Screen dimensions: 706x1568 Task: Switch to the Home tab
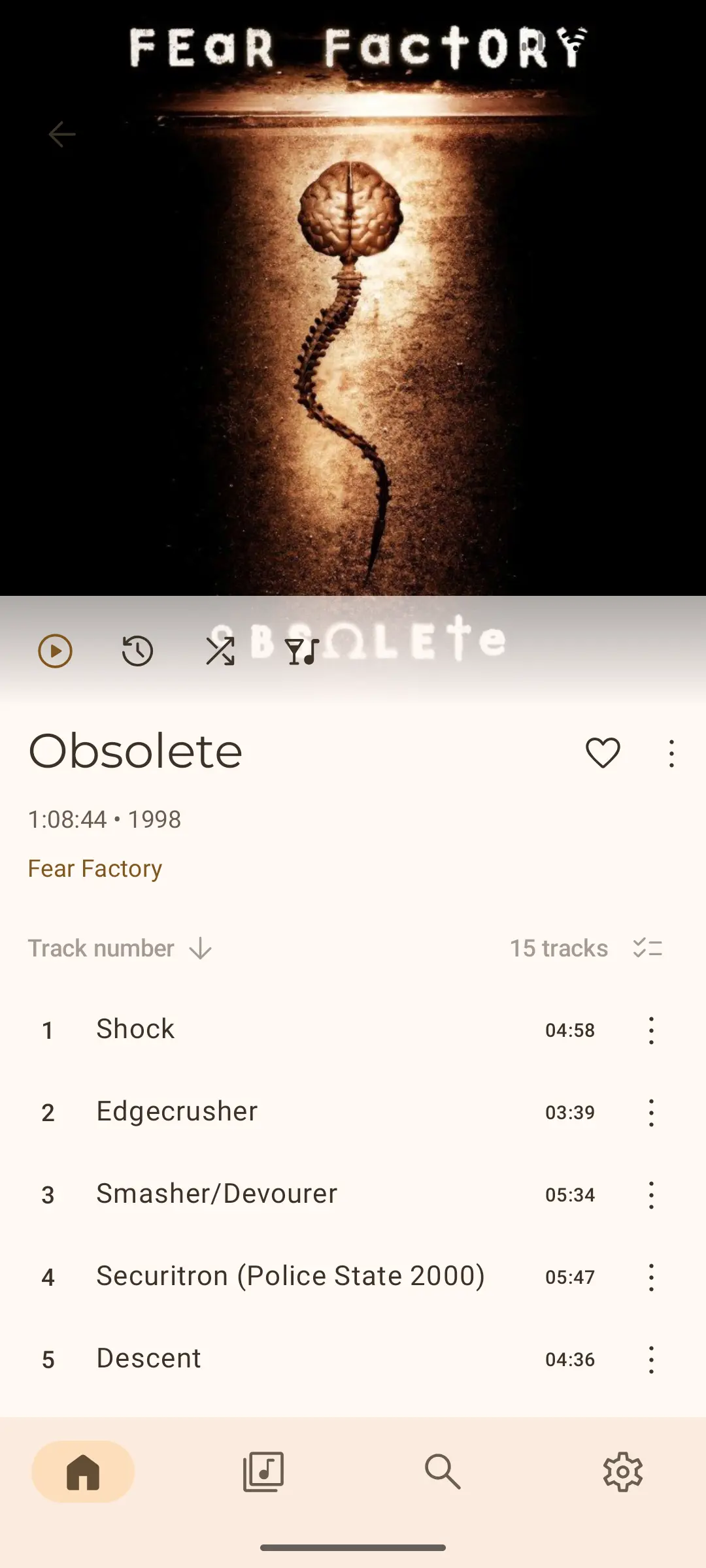point(83,1472)
